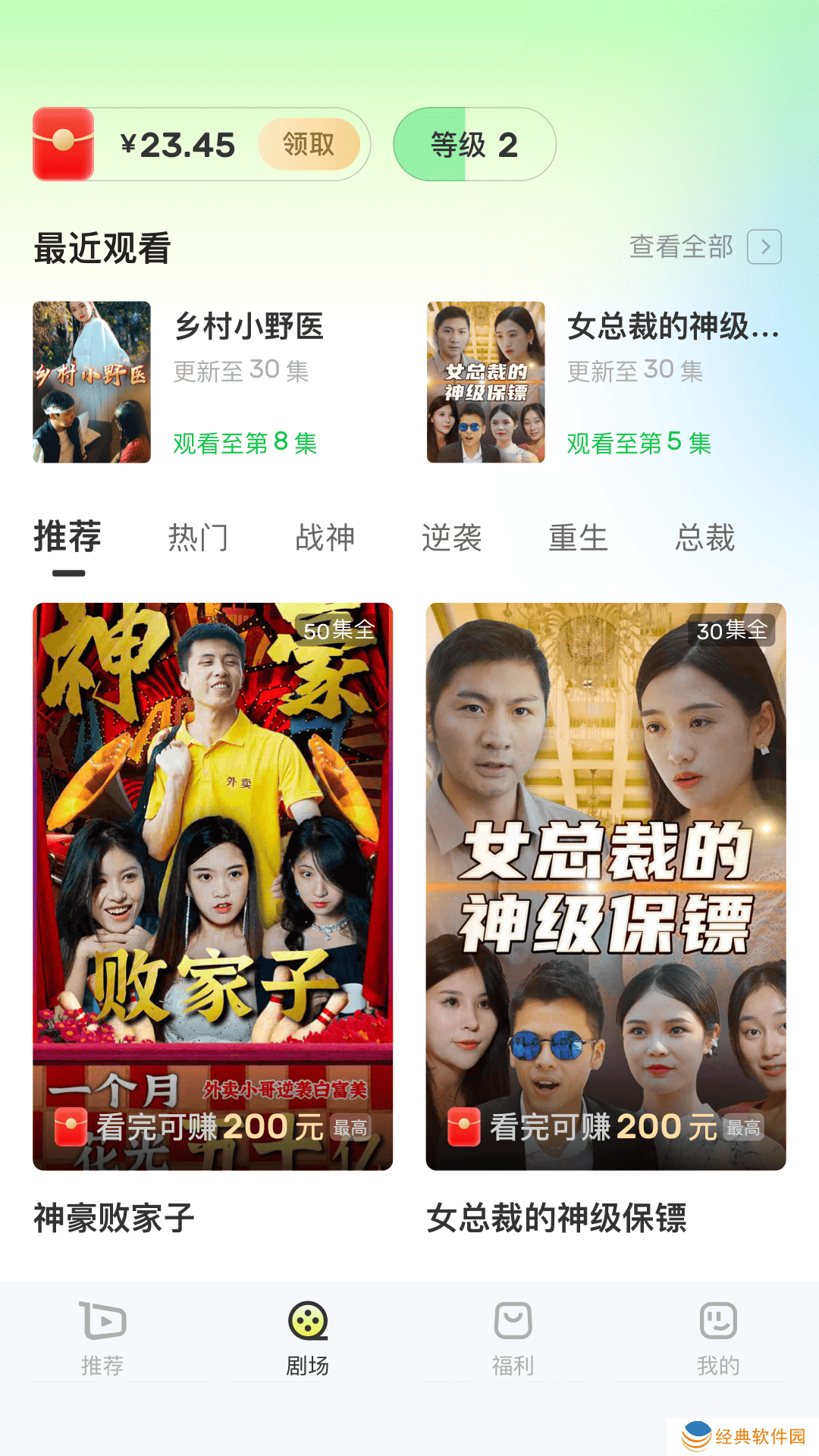Open the 福利 bottom tab
The width and height of the screenshot is (819, 1456).
[x=513, y=1338]
